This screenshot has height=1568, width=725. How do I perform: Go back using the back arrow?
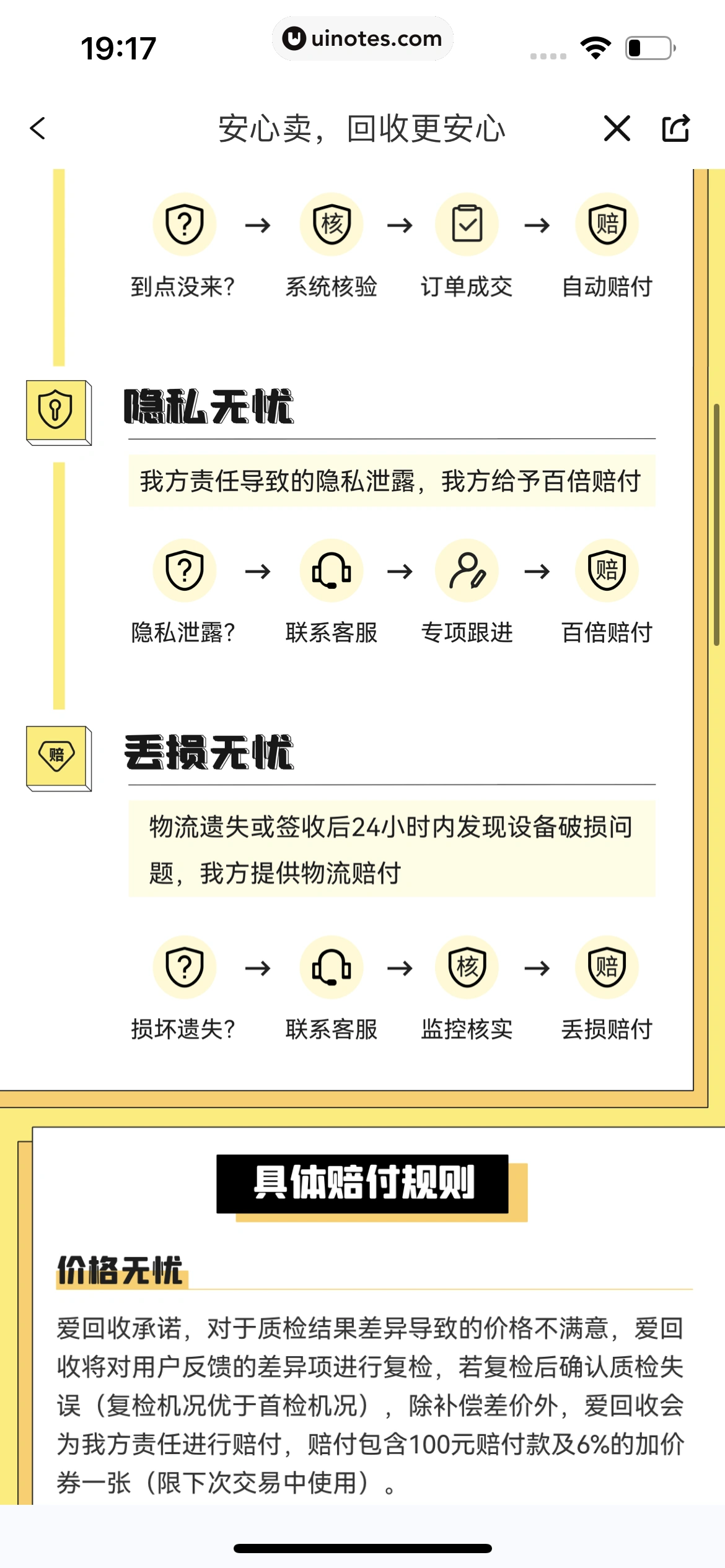click(38, 129)
